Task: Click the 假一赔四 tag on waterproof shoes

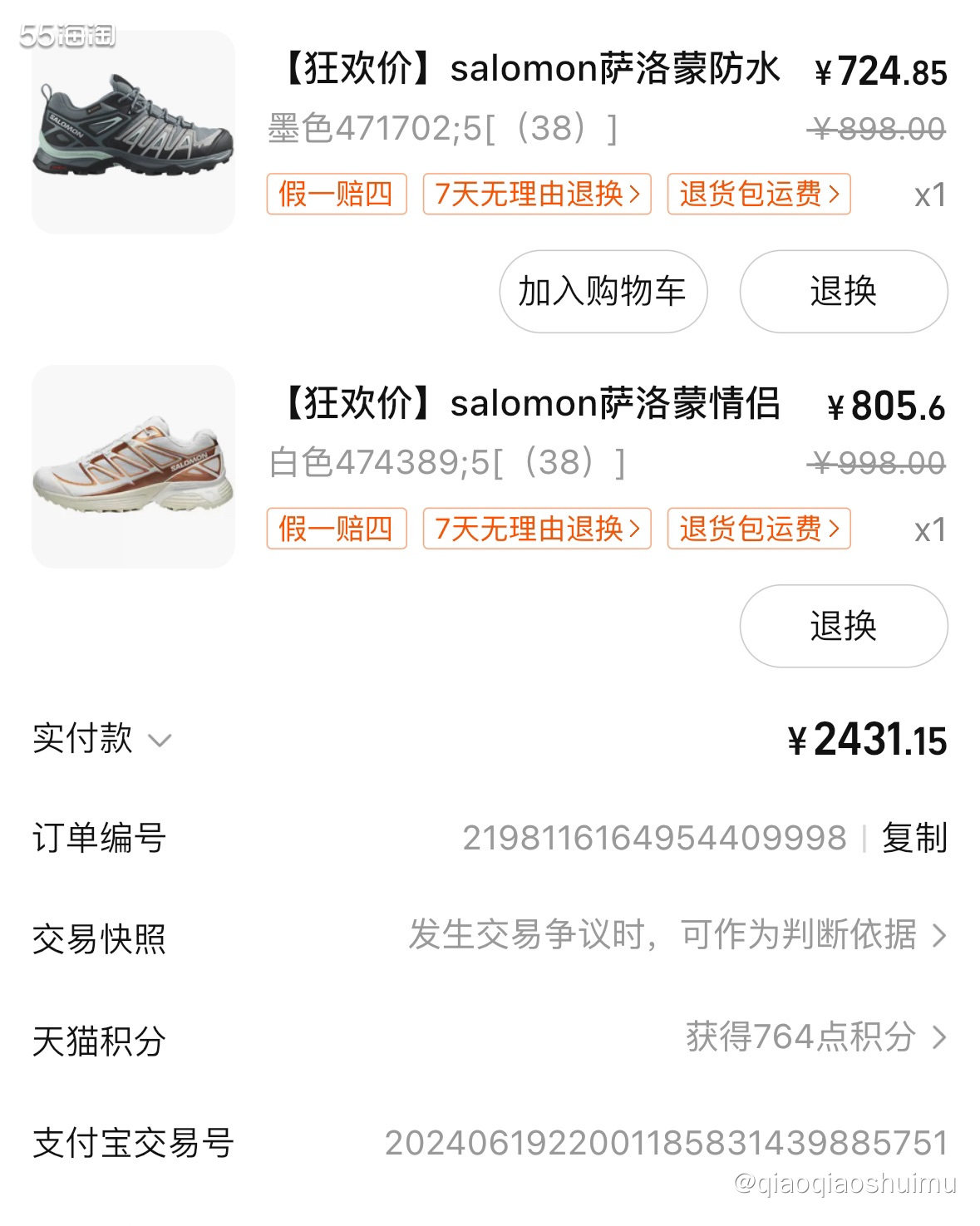Action: point(336,194)
